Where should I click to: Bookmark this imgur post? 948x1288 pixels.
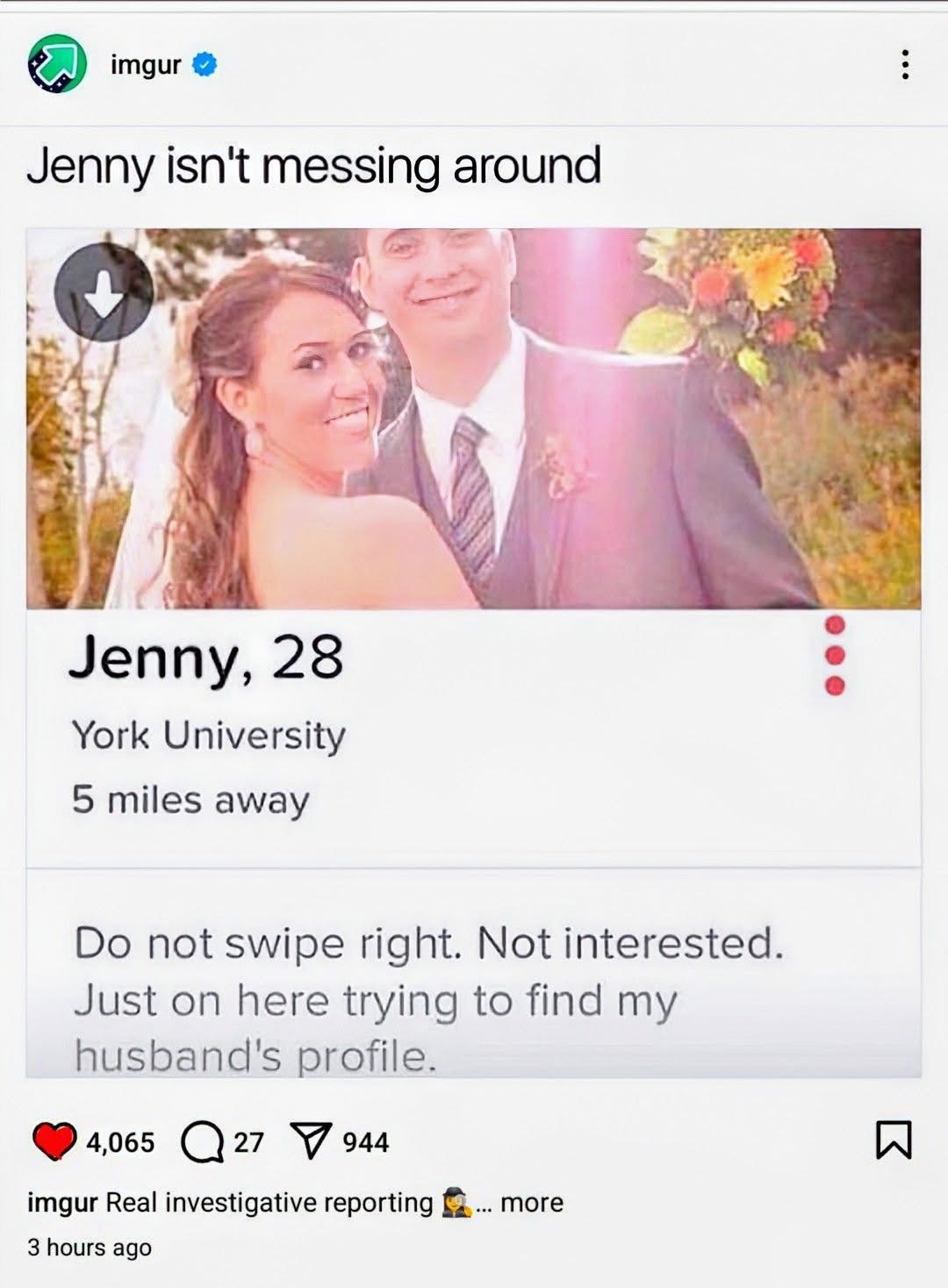click(x=894, y=1141)
